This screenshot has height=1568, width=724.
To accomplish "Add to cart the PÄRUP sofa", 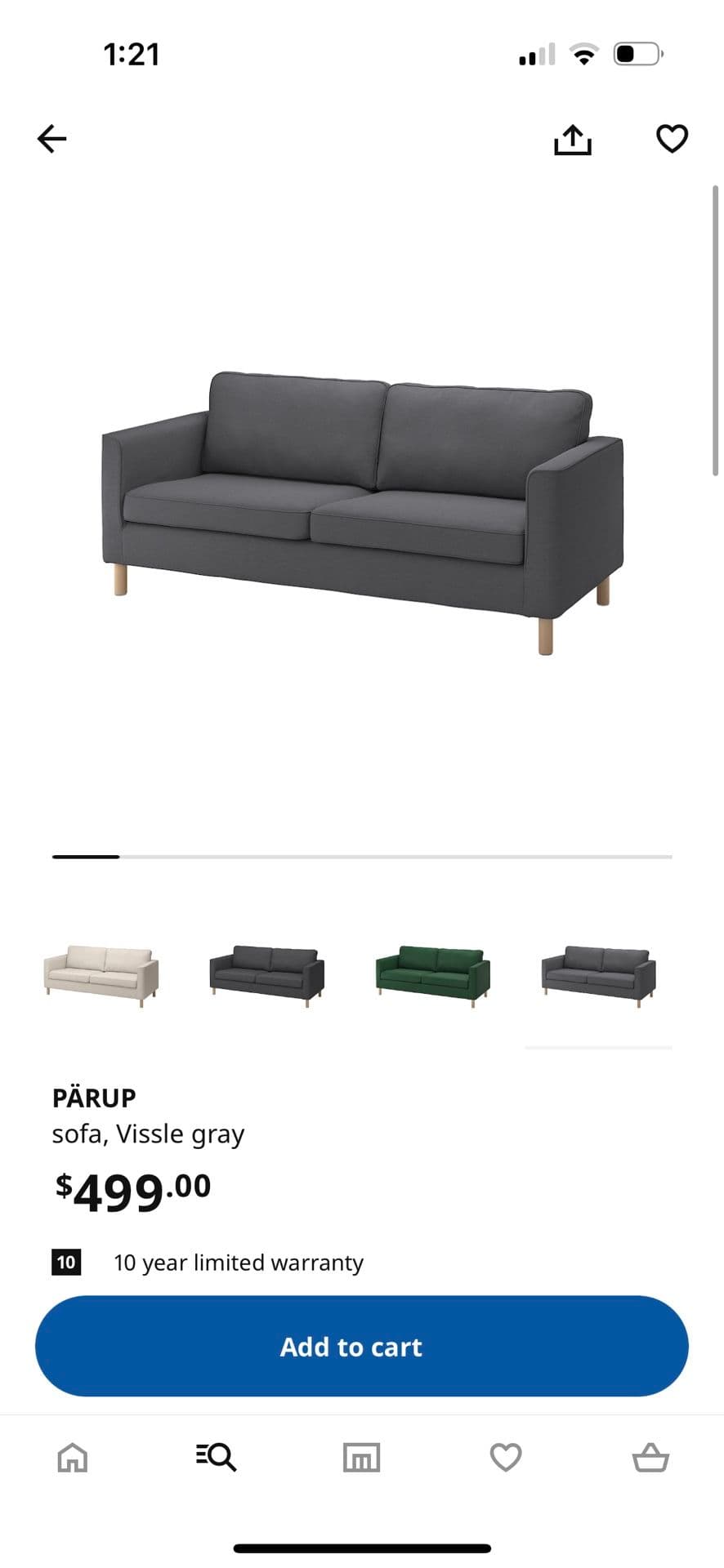I will pos(361,1347).
